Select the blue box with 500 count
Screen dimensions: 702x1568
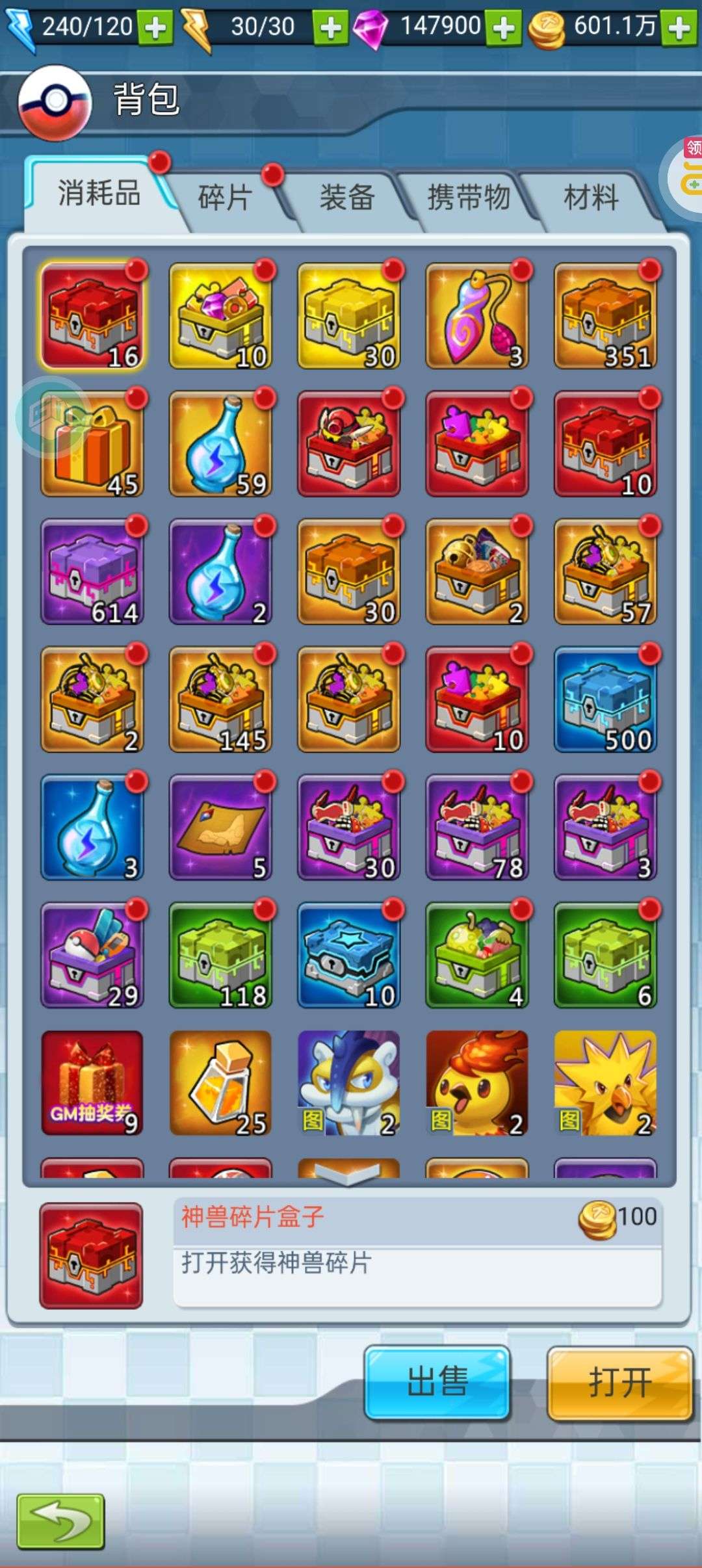tap(605, 699)
